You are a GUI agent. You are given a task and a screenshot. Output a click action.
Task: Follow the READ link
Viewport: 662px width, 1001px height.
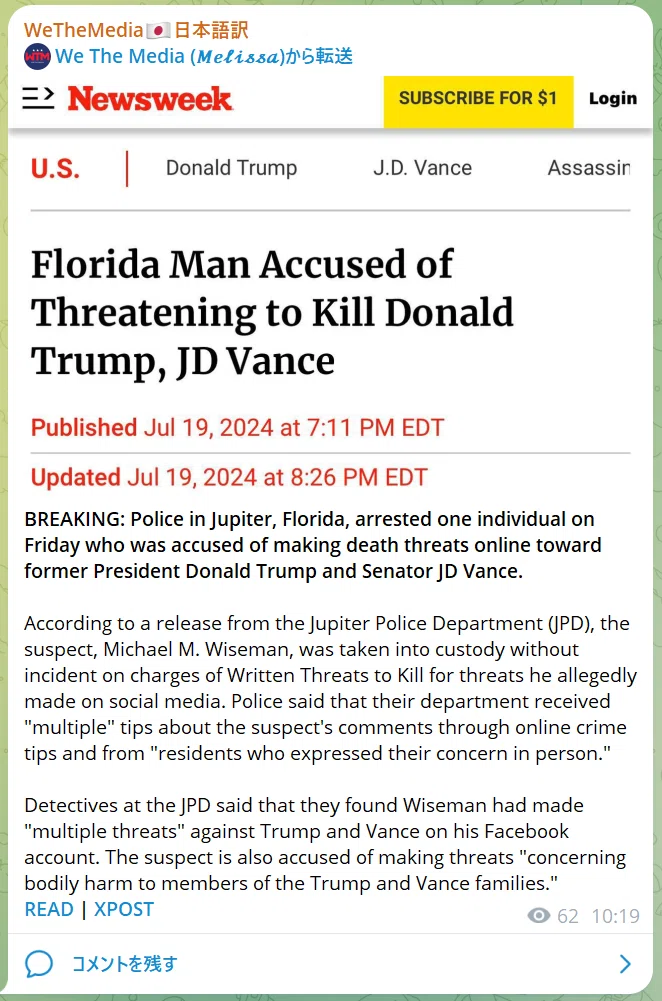[49, 909]
